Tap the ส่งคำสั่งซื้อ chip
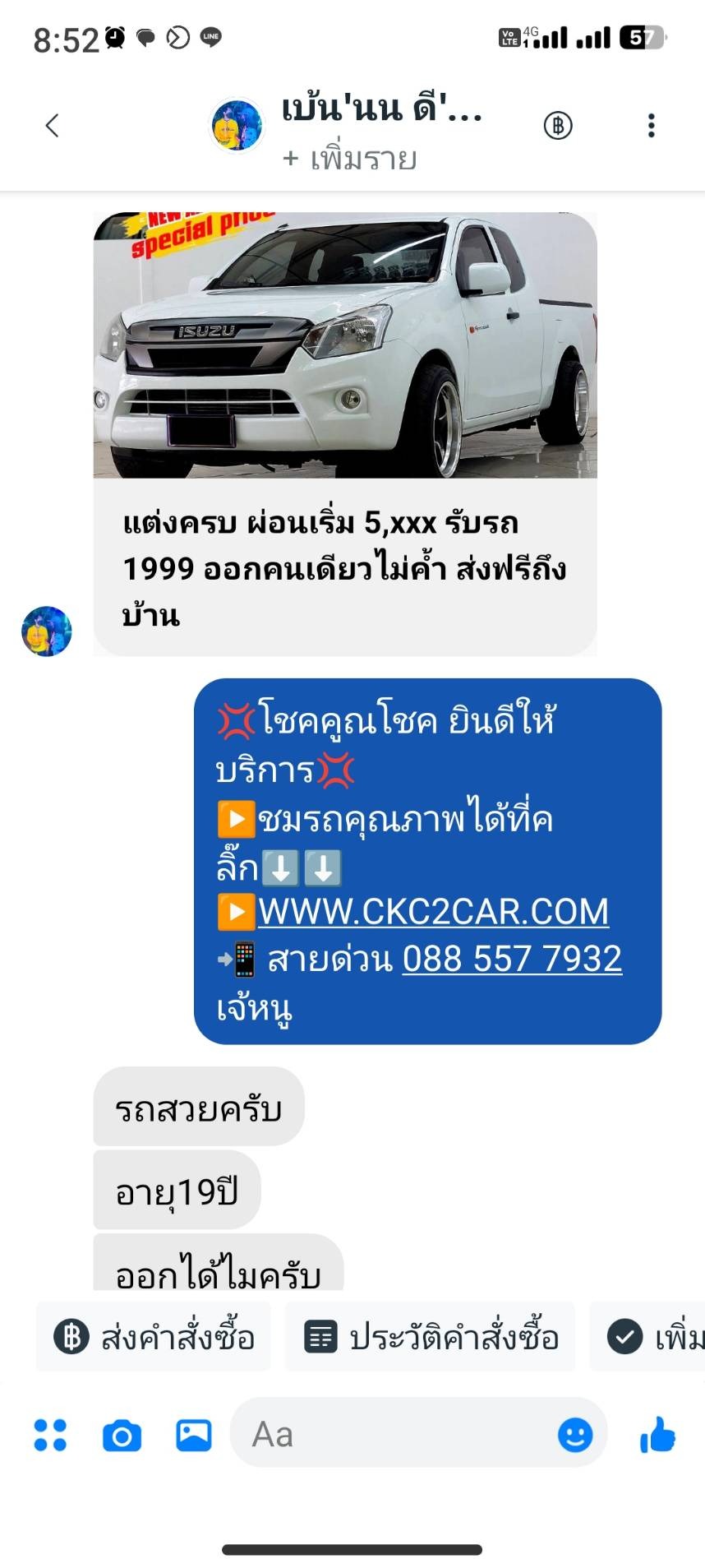Image resolution: width=705 pixels, height=1568 pixels. pos(154,1337)
